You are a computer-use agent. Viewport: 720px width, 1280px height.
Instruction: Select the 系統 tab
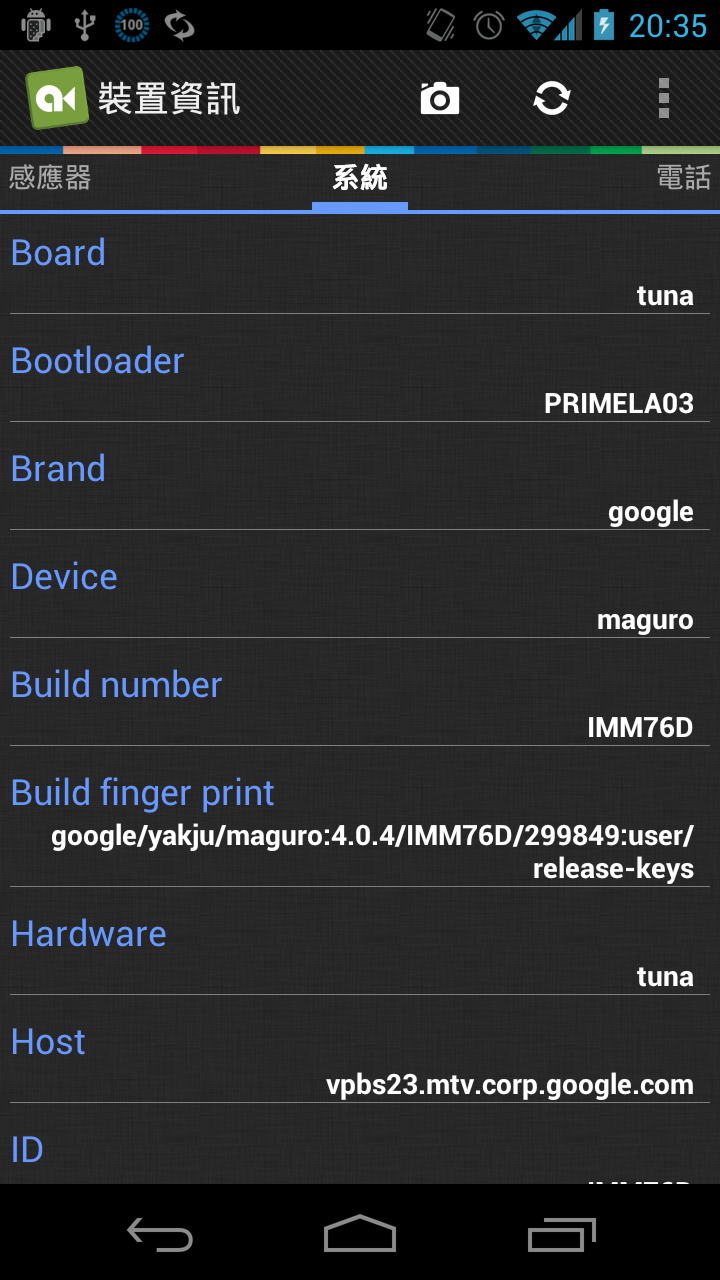[x=360, y=179]
